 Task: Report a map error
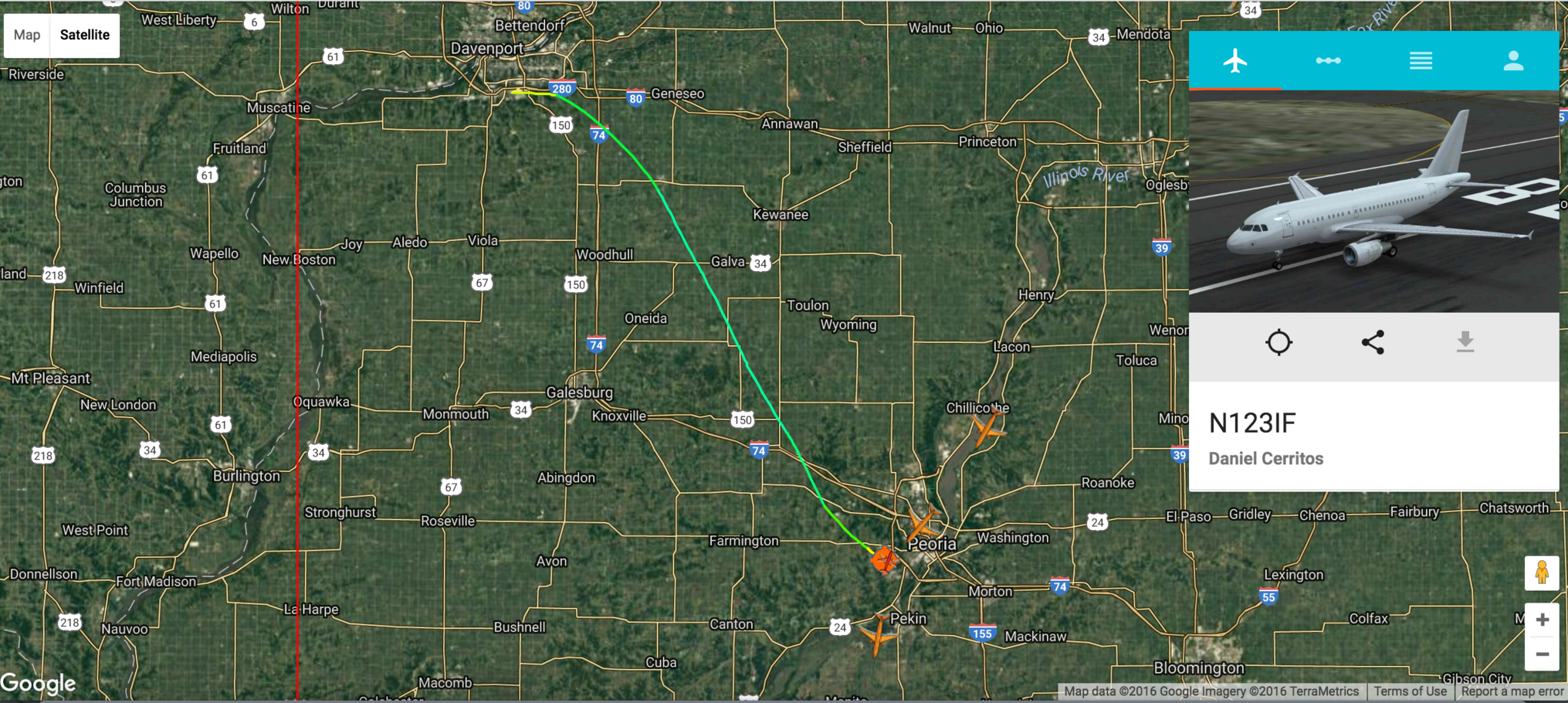coord(1512,691)
